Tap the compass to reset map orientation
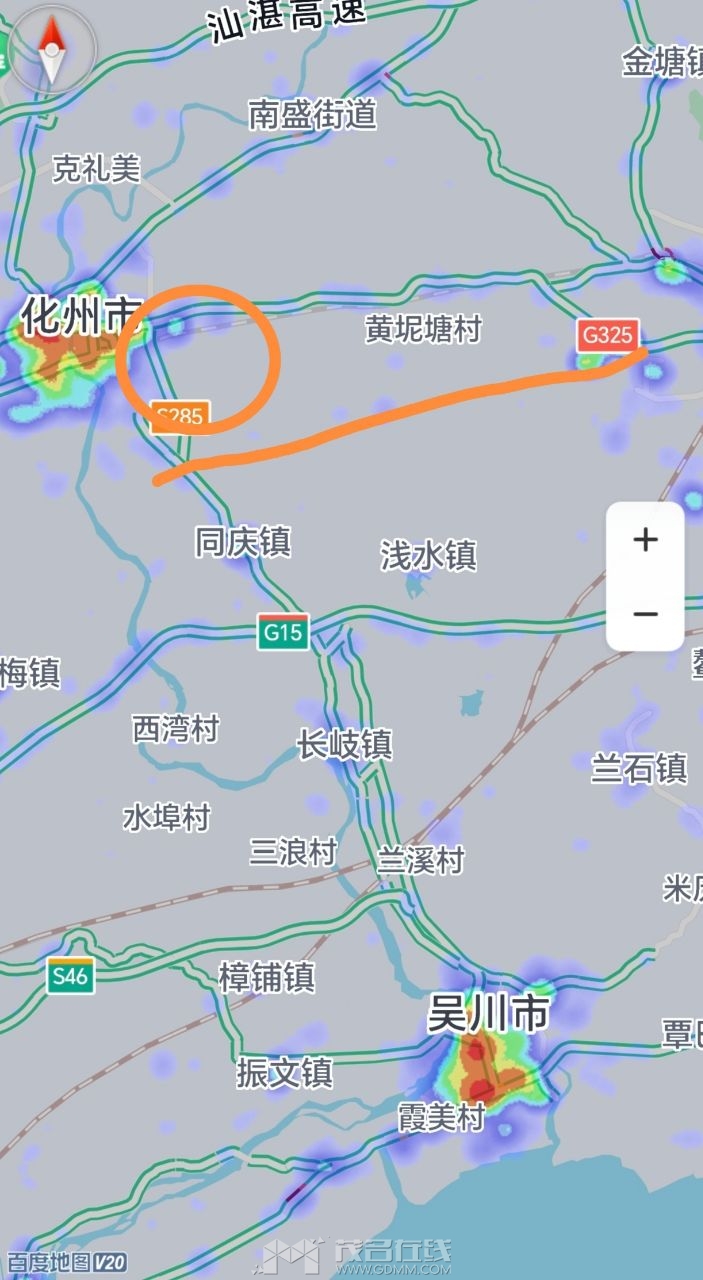 click(x=51, y=49)
